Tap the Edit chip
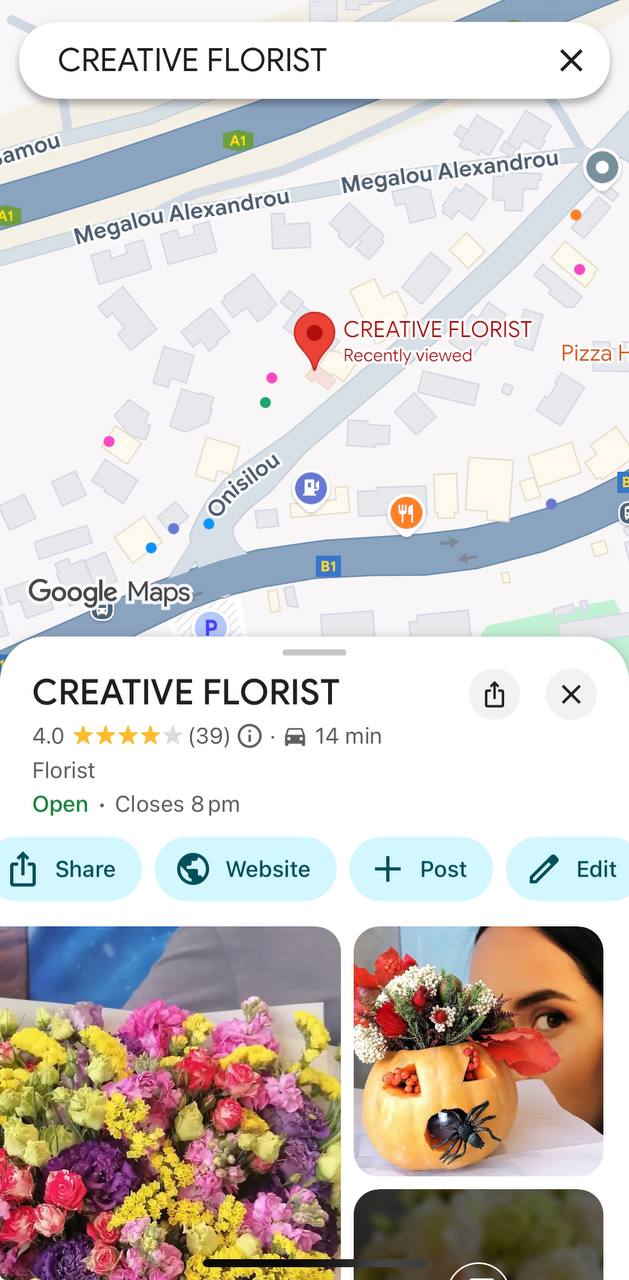 pyautogui.click(x=568, y=869)
